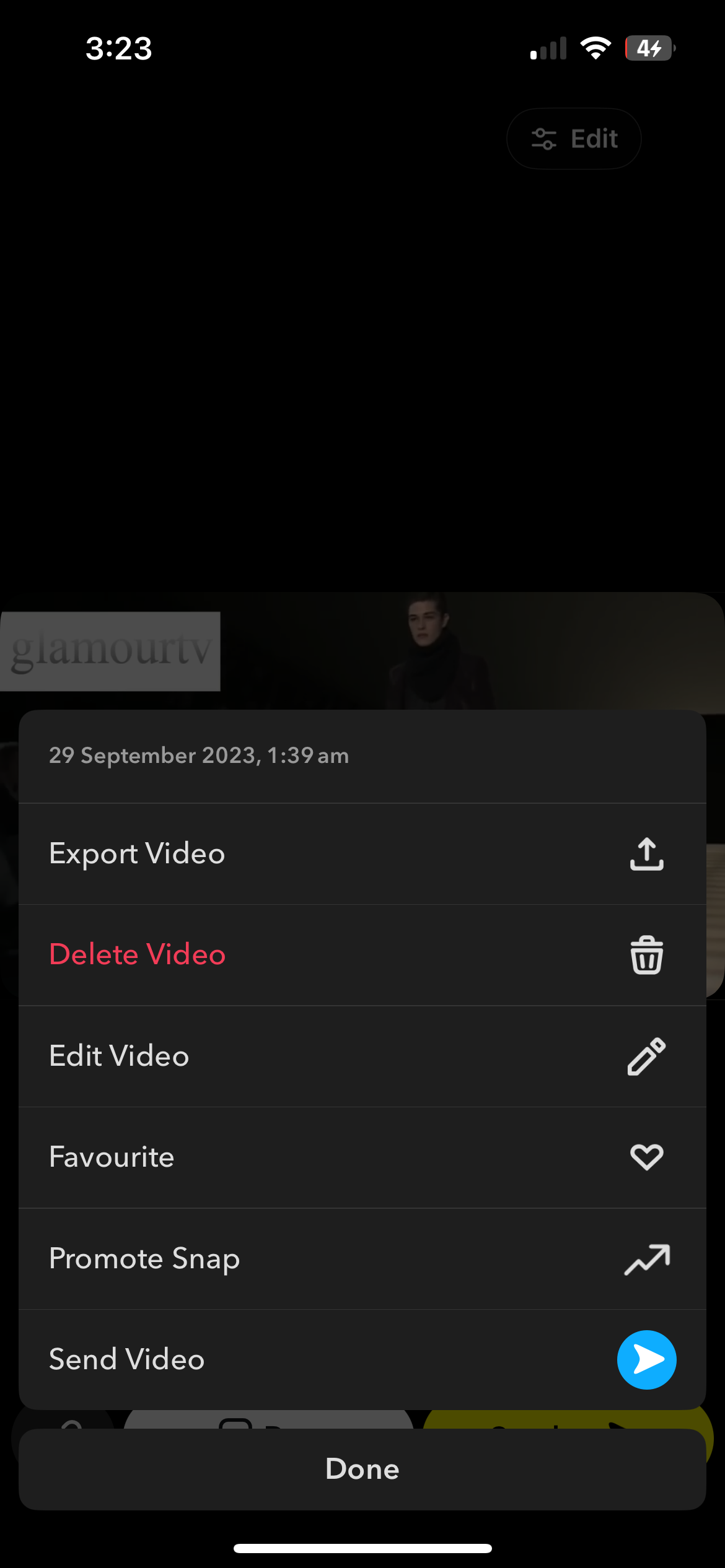Tap the Edit button at top

click(x=574, y=139)
